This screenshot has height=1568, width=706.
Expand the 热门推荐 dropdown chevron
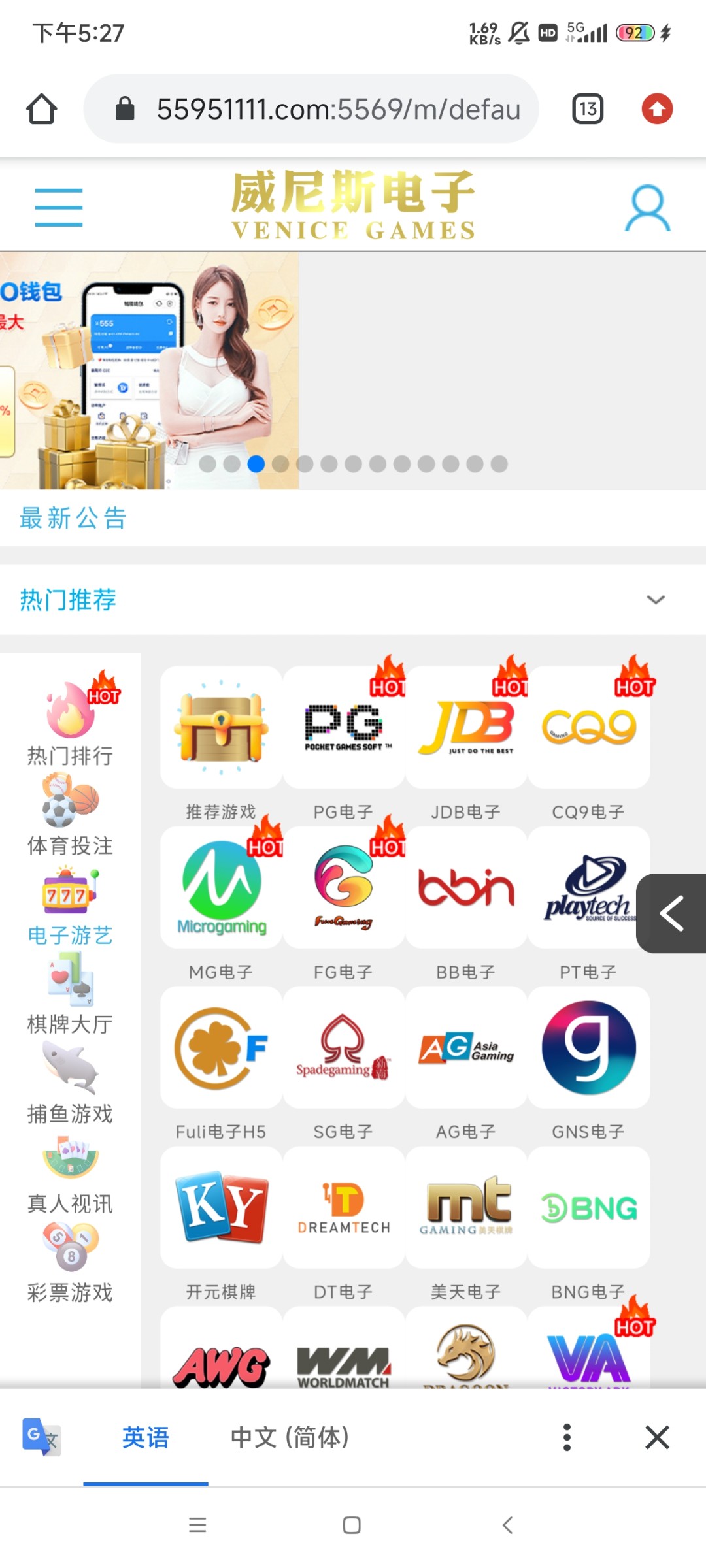655,599
